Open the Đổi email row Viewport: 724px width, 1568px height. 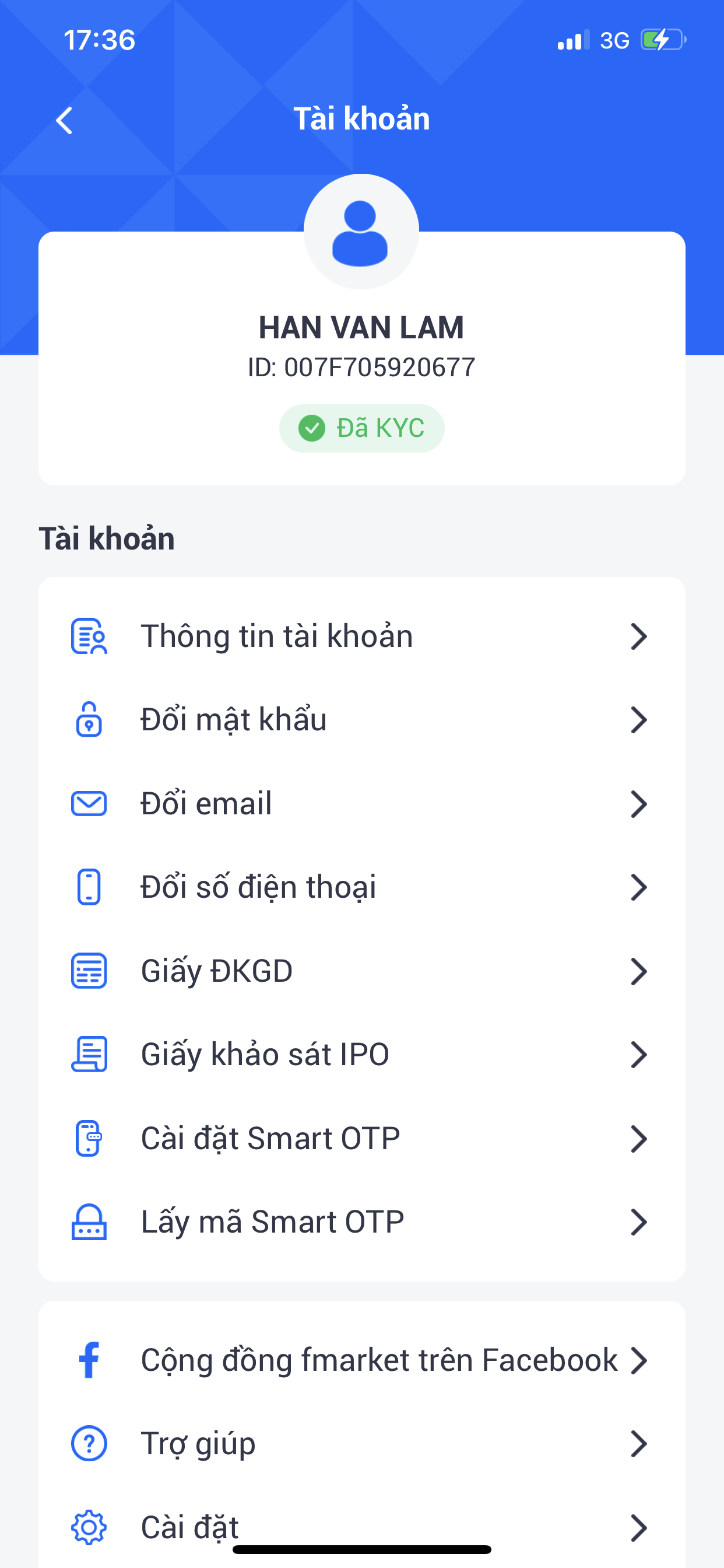361,803
